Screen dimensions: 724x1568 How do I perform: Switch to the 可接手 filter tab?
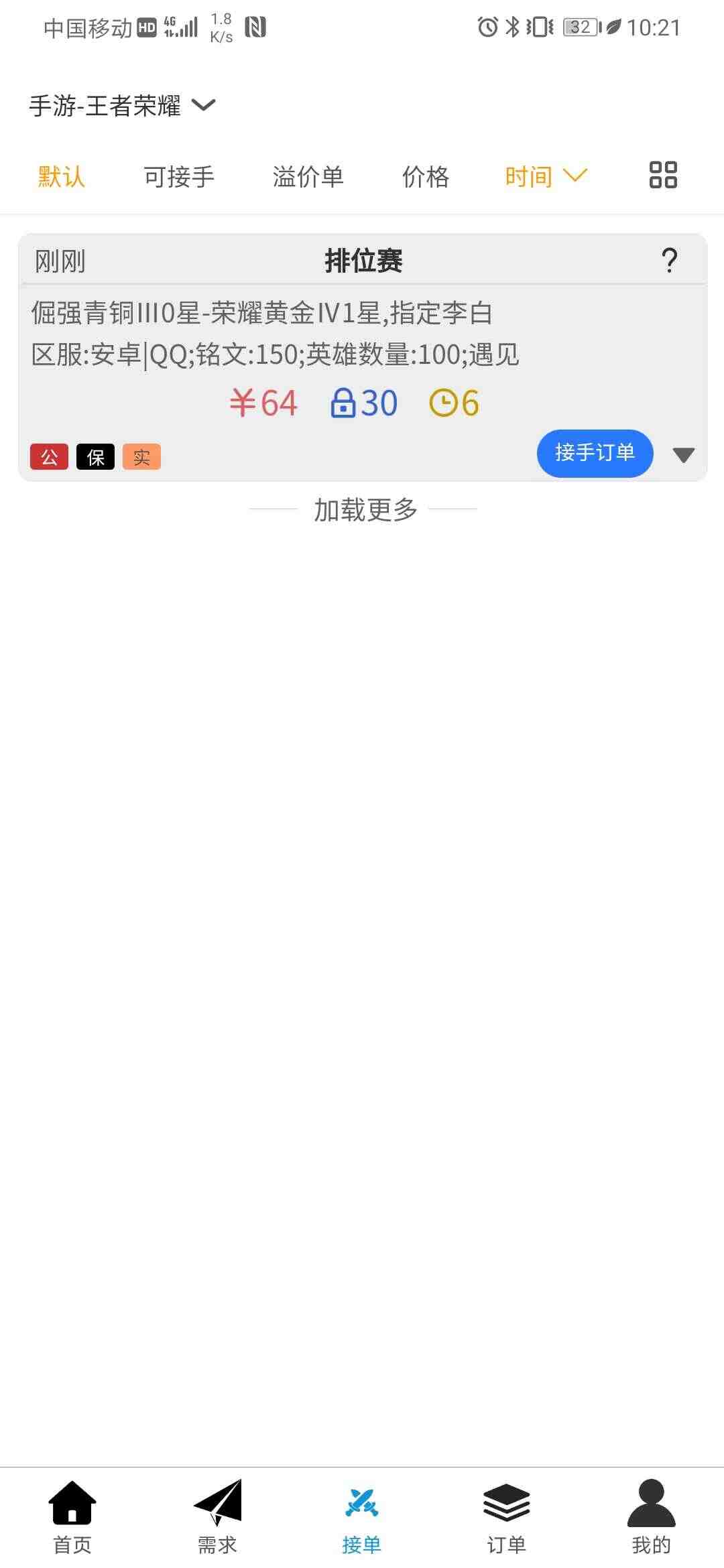click(179, 177)
